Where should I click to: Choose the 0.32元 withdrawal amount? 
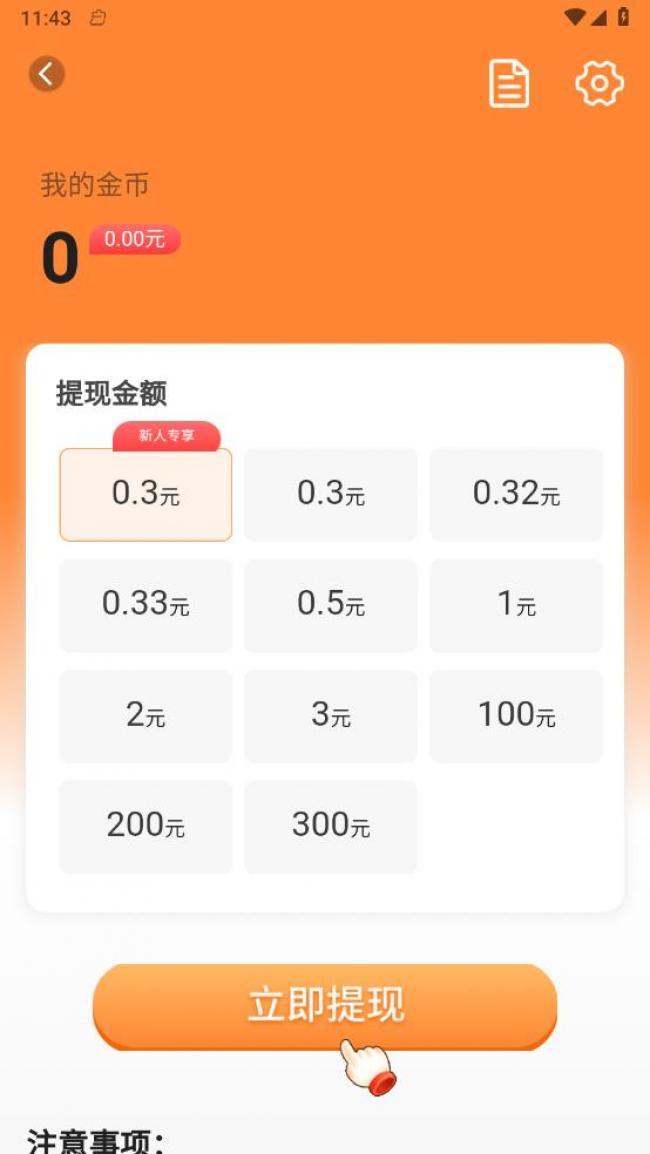(x=516, y=494)
